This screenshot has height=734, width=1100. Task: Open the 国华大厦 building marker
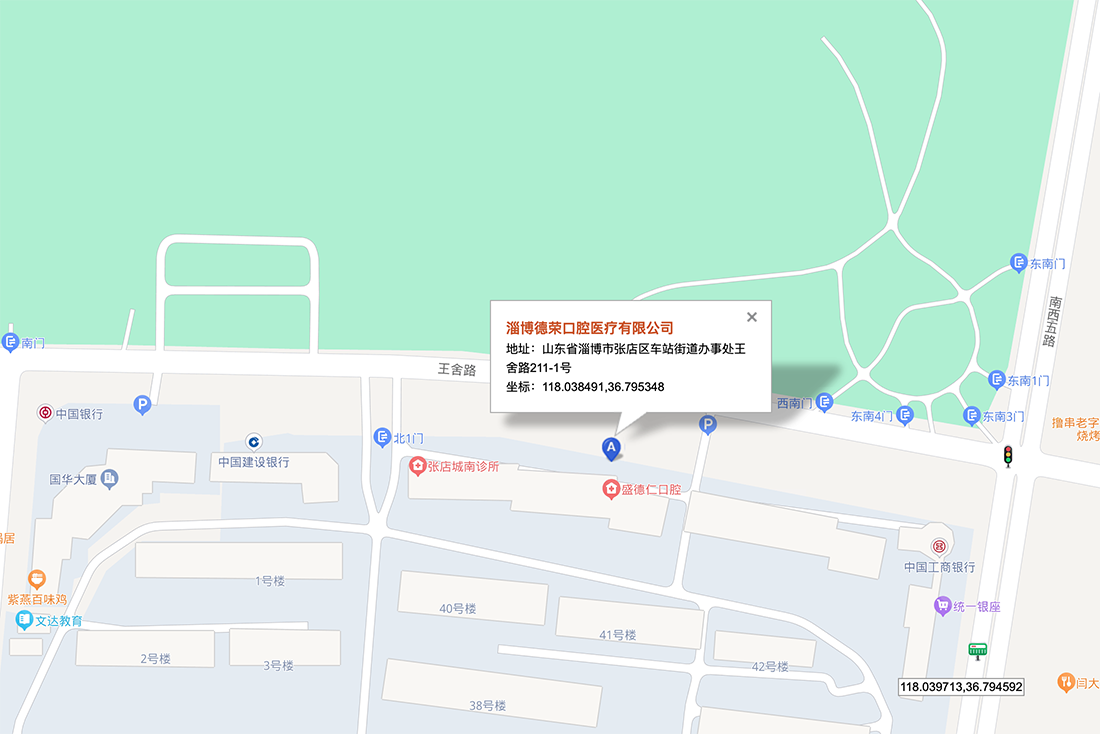110,479
